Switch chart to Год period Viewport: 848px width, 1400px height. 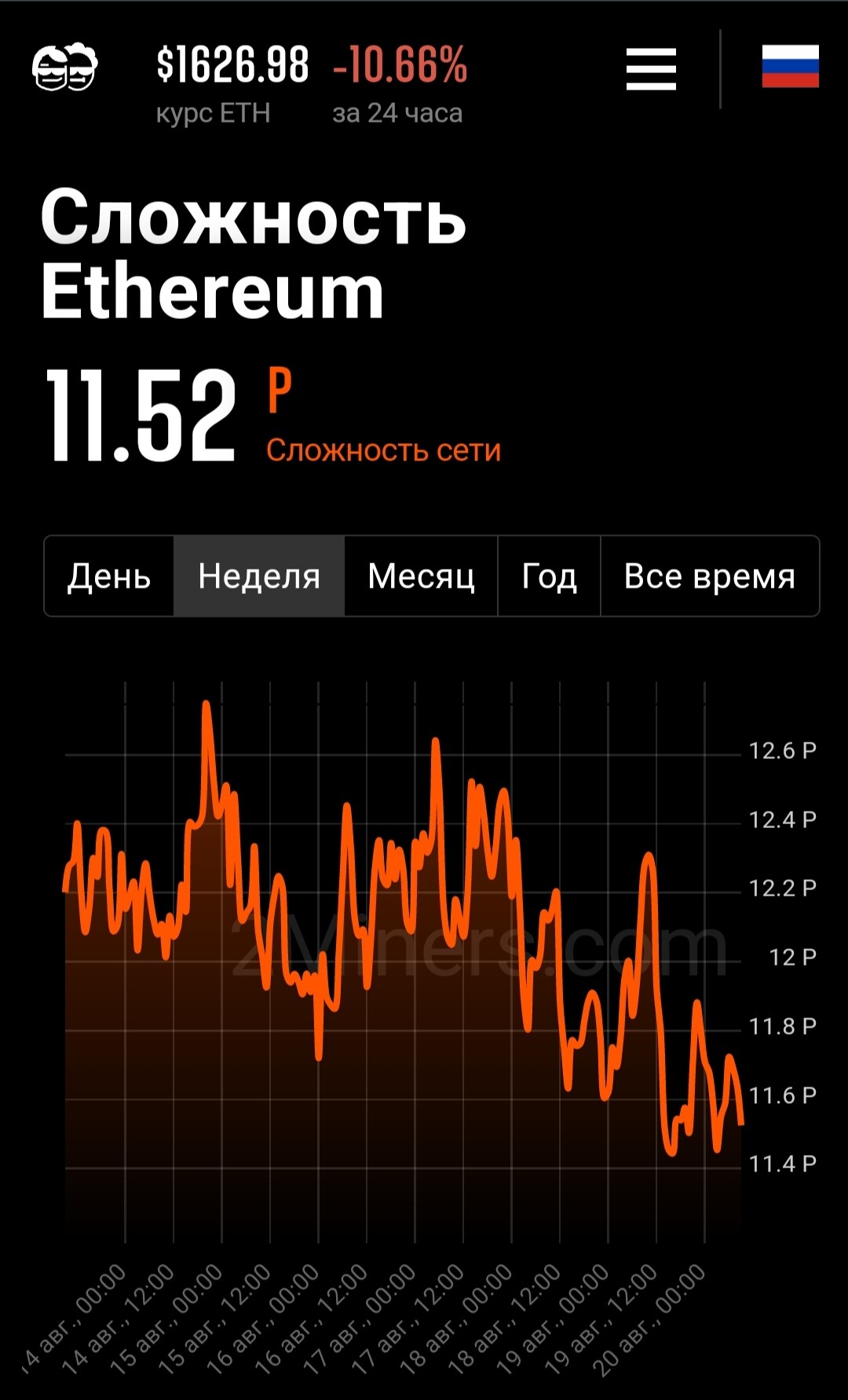click(549, 577)
